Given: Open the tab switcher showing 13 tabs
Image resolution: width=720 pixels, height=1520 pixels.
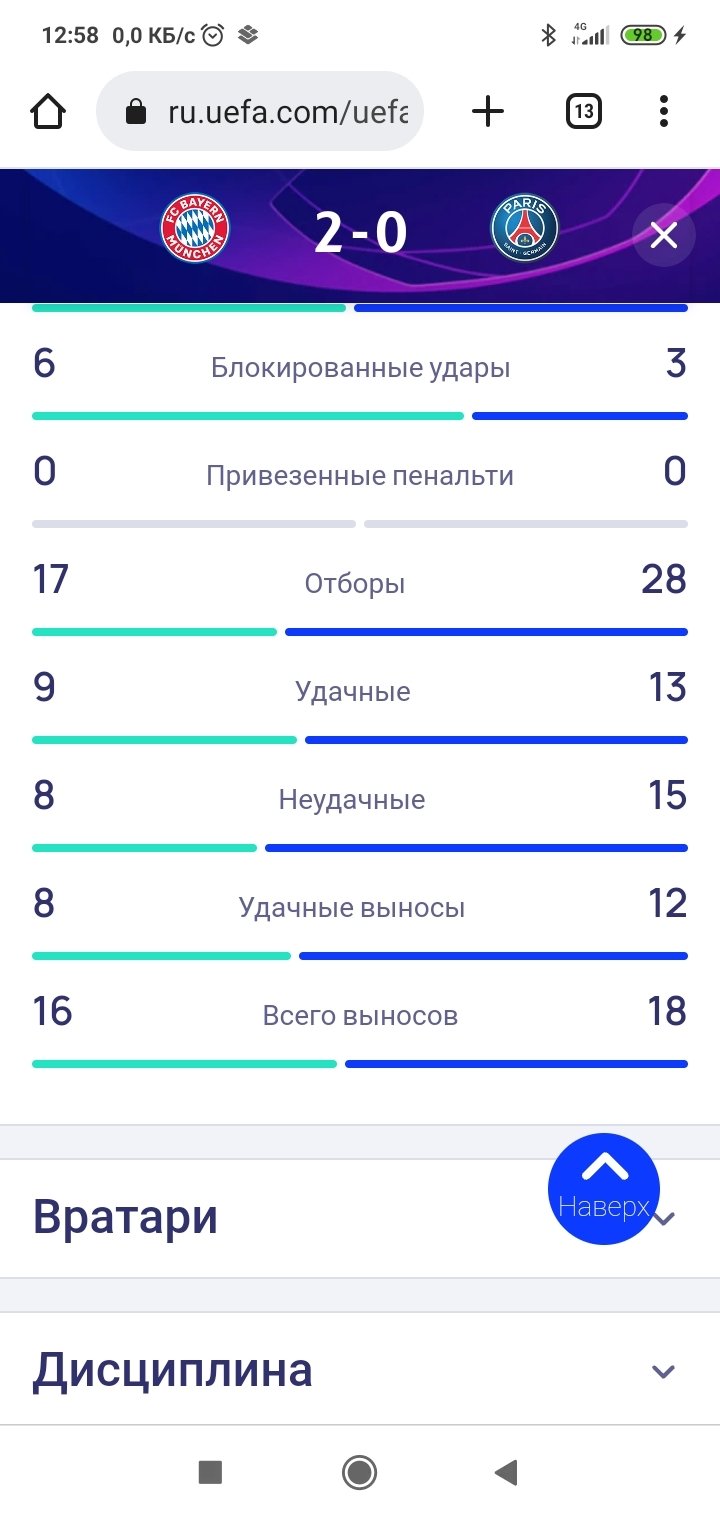Looking at the screenshot, I should (583, 111).
